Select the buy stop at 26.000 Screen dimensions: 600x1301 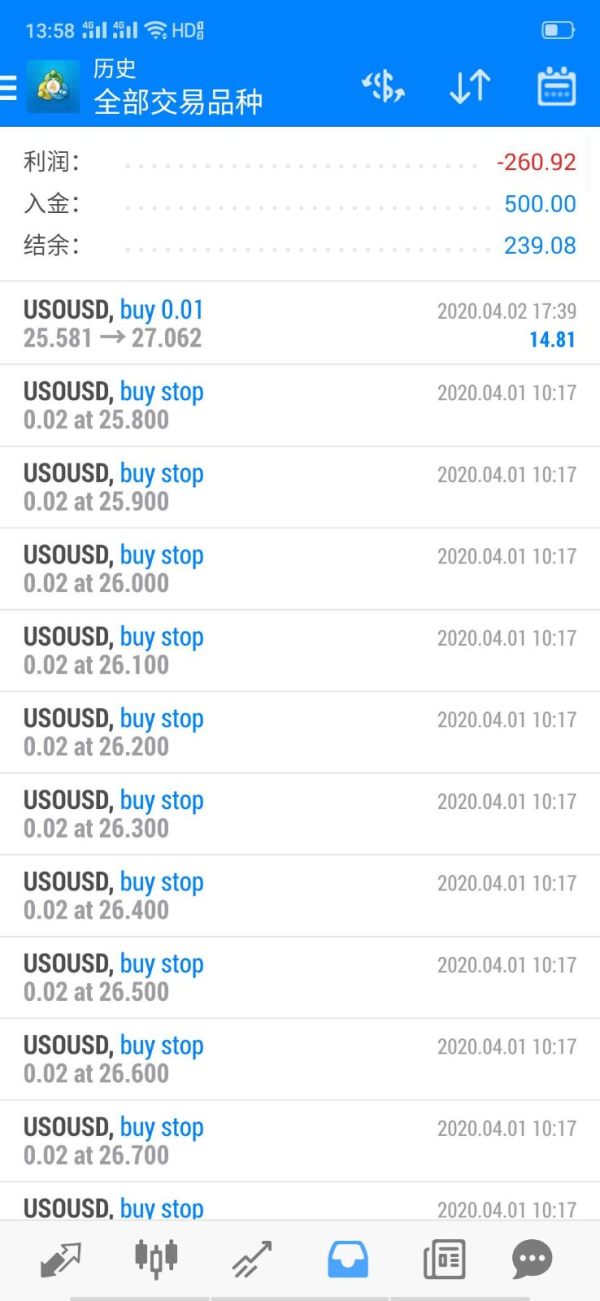pos(300,570)
